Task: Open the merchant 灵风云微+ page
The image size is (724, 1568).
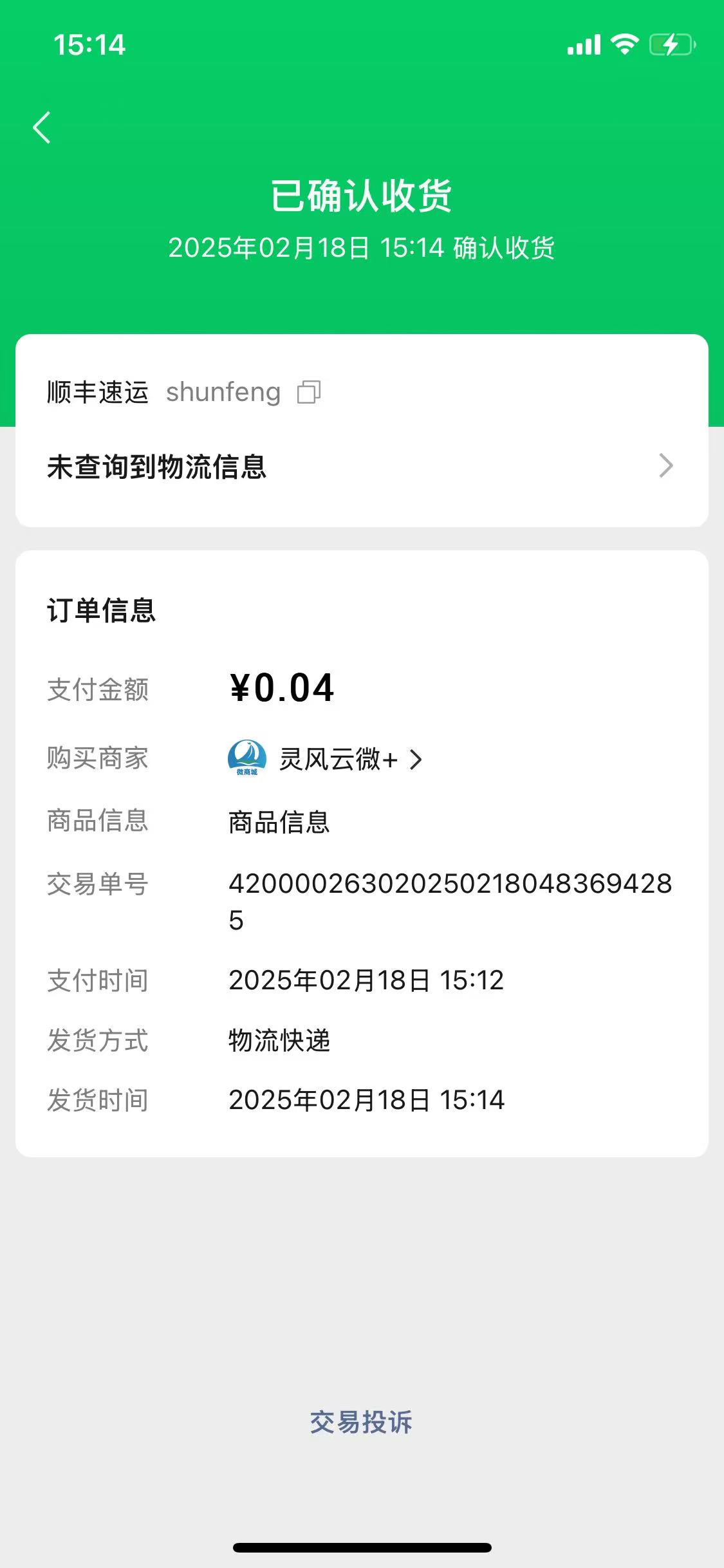Action: [338, 760]
